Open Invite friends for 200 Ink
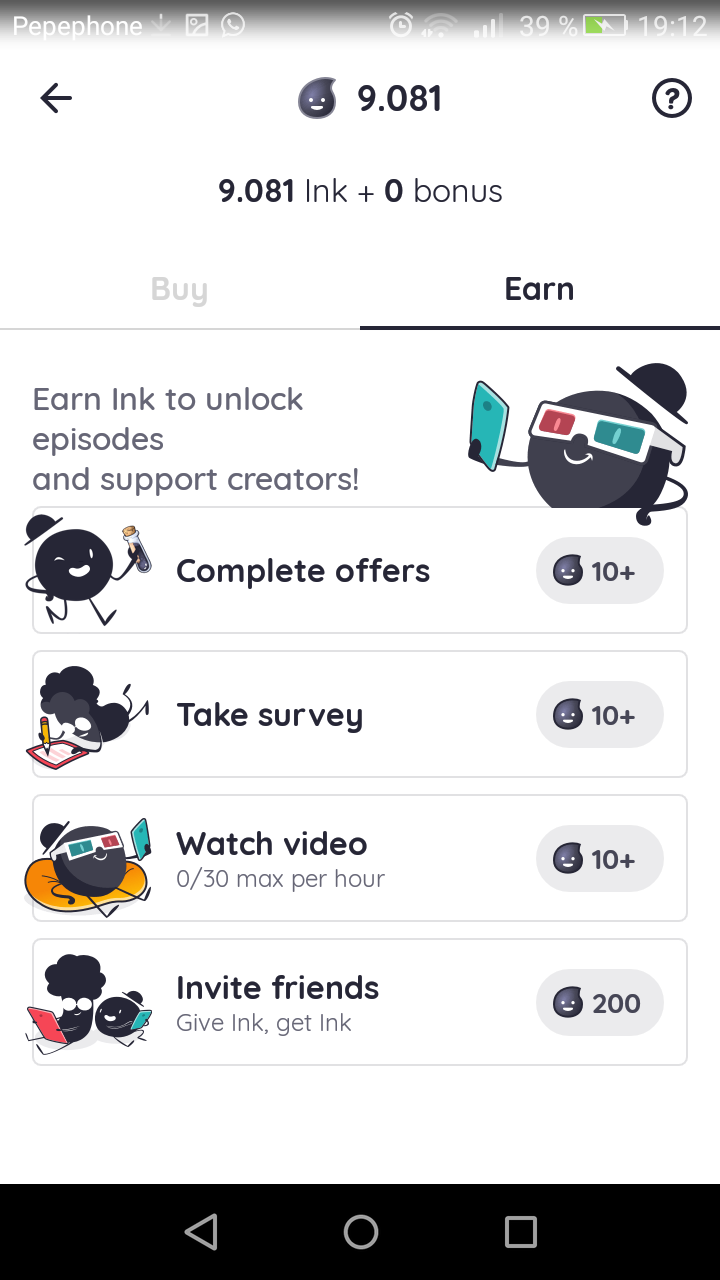This screenshot has width=720, height=1280. click(360, 1003)
